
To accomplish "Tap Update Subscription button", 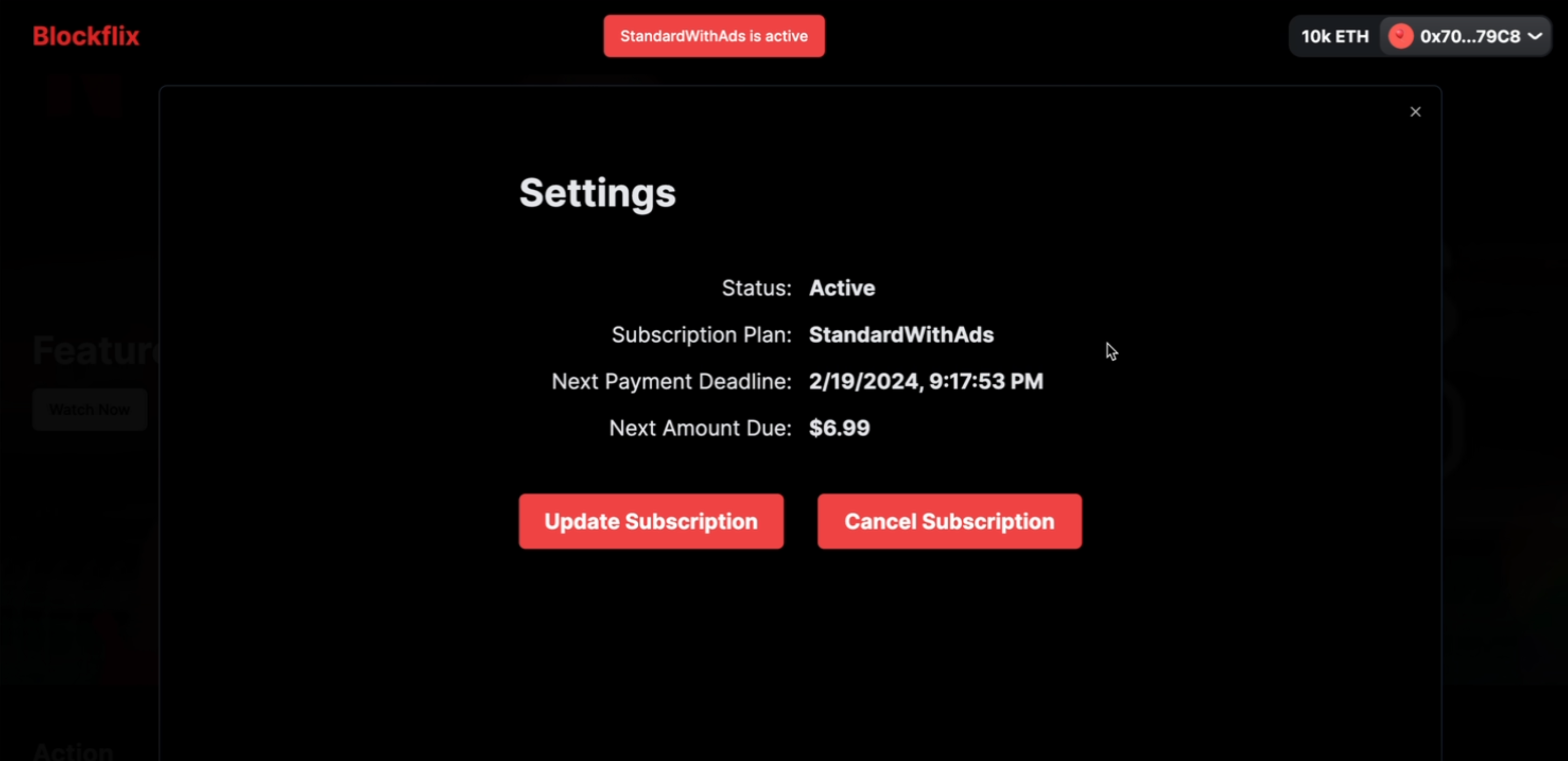I will (x=651, y=521).
